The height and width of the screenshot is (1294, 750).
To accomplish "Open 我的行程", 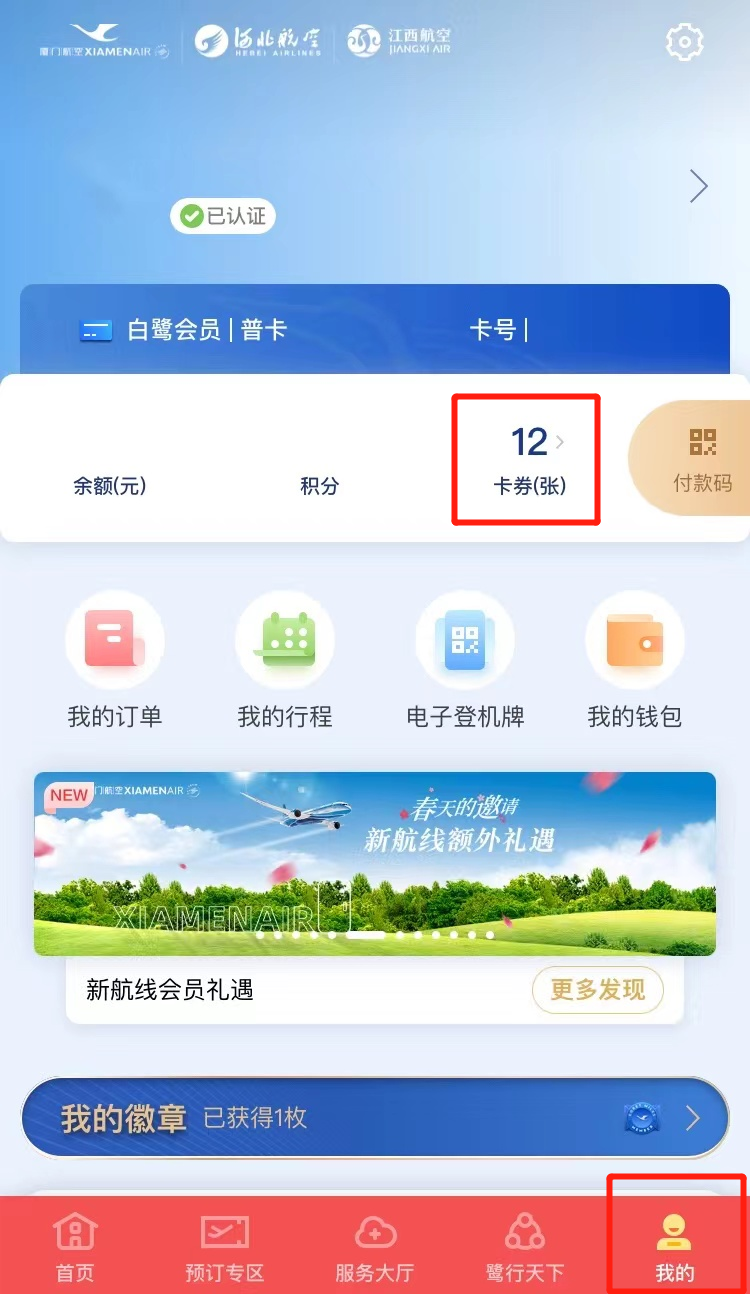I will click(x=284, y=660).
